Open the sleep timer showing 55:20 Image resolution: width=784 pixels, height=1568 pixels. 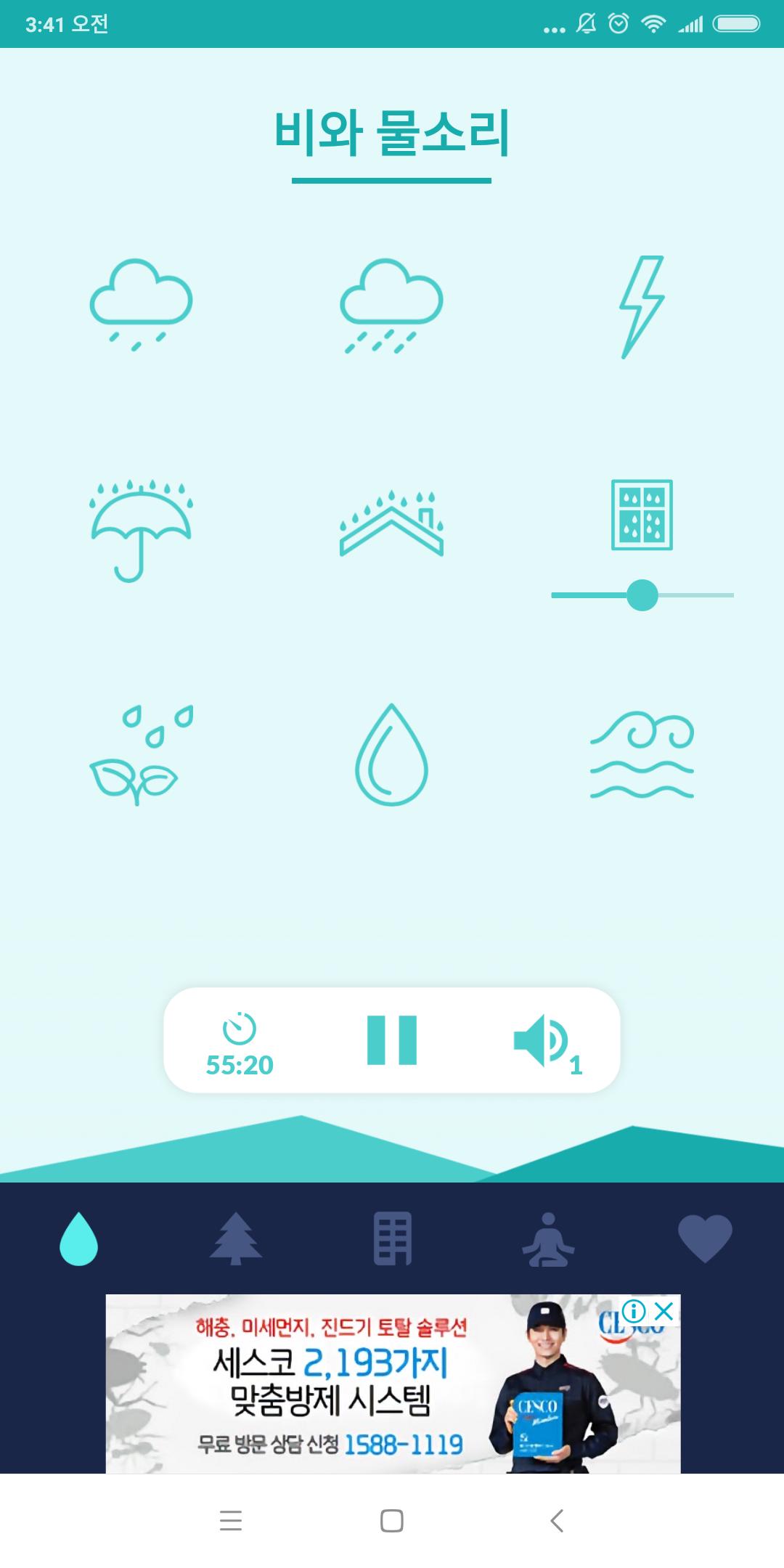click(240, 1042)
